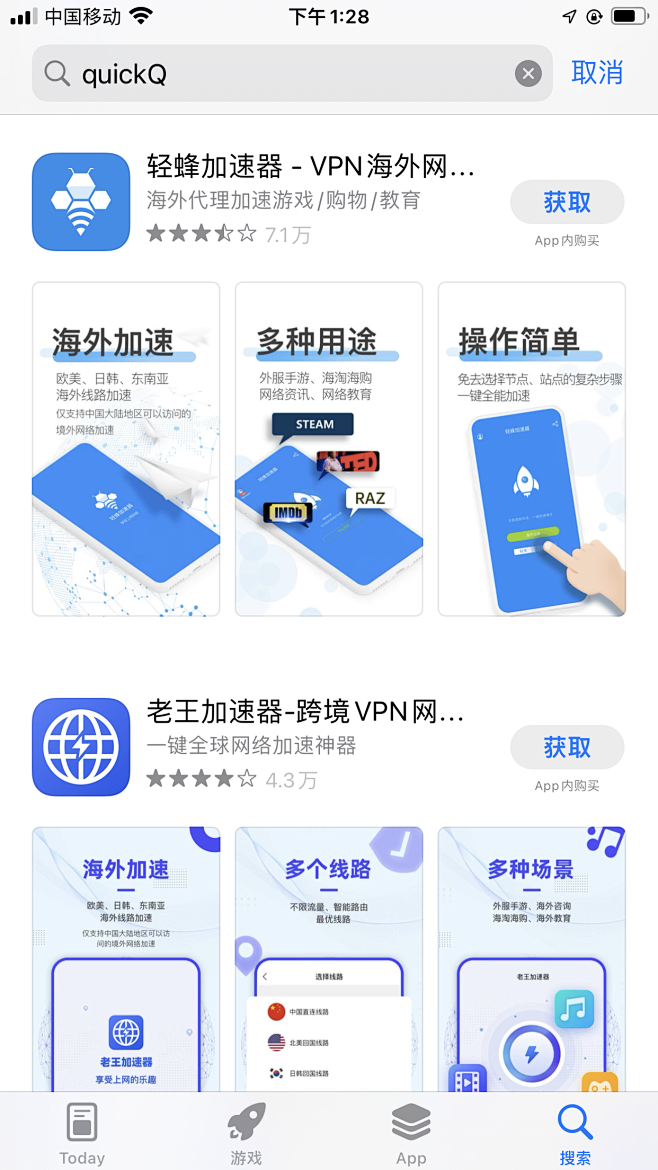
Task: View 老王加速器 海外加速 screenshot
Action: (x=126, y=958)
